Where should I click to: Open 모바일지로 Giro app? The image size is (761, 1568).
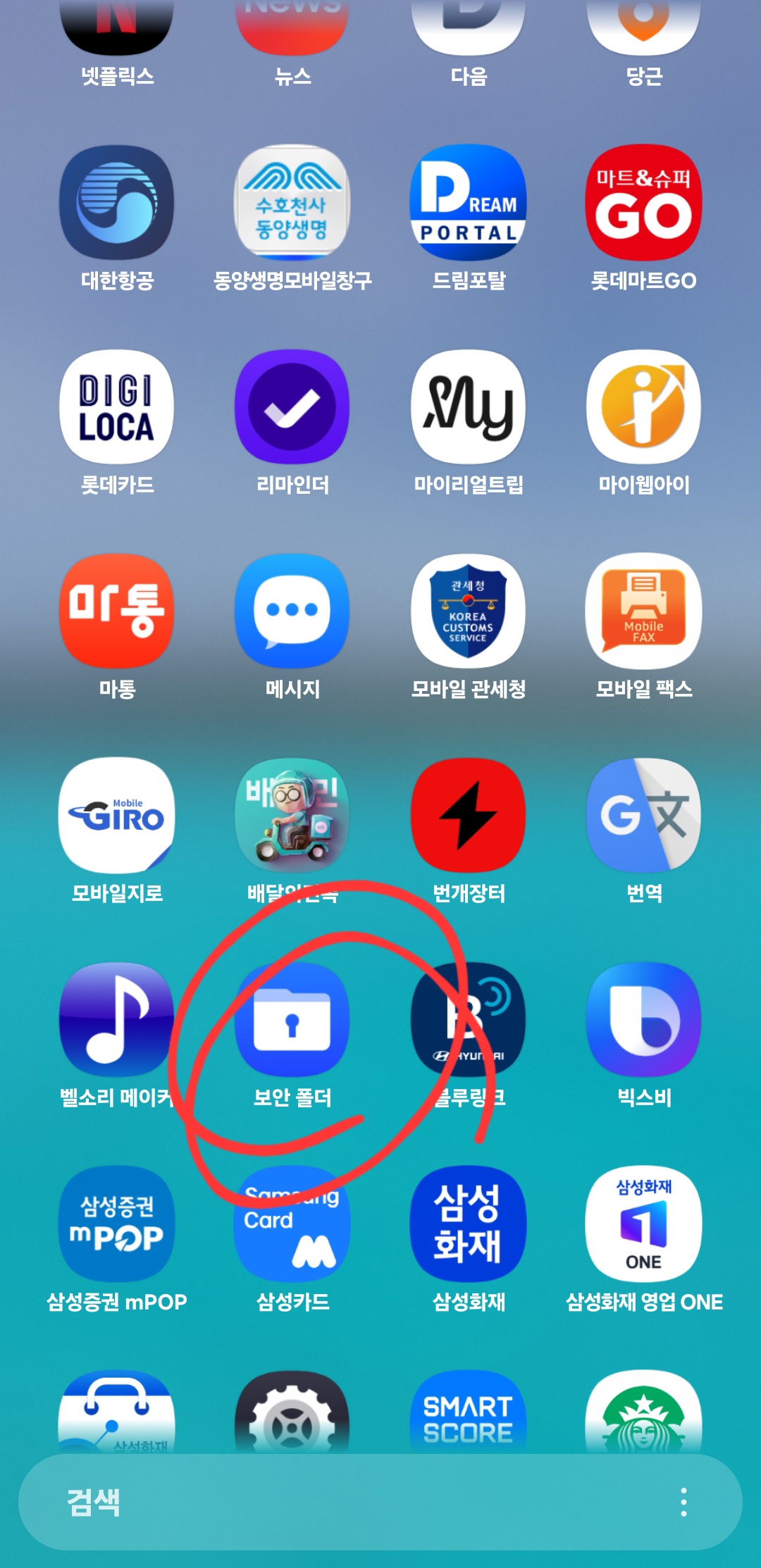(x=116, y=816)
